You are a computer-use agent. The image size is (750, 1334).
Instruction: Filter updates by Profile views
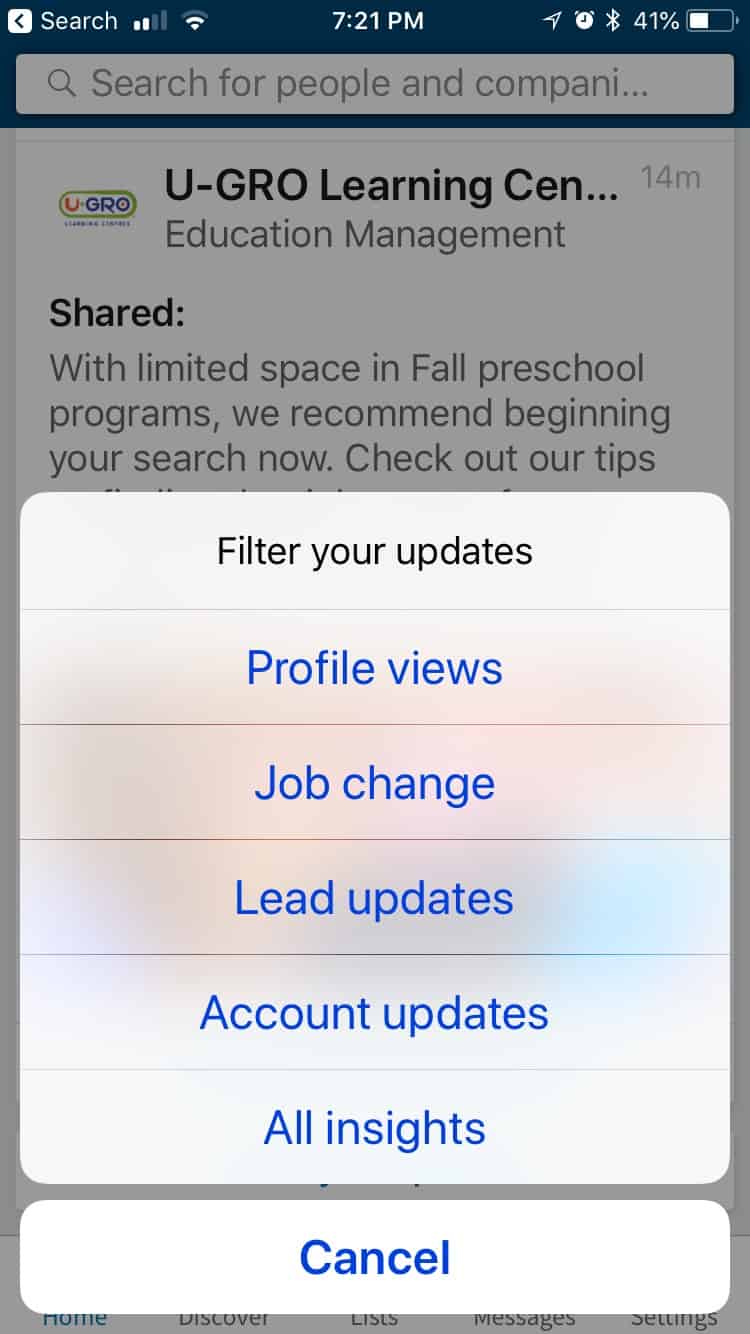(x=374, y=668)
